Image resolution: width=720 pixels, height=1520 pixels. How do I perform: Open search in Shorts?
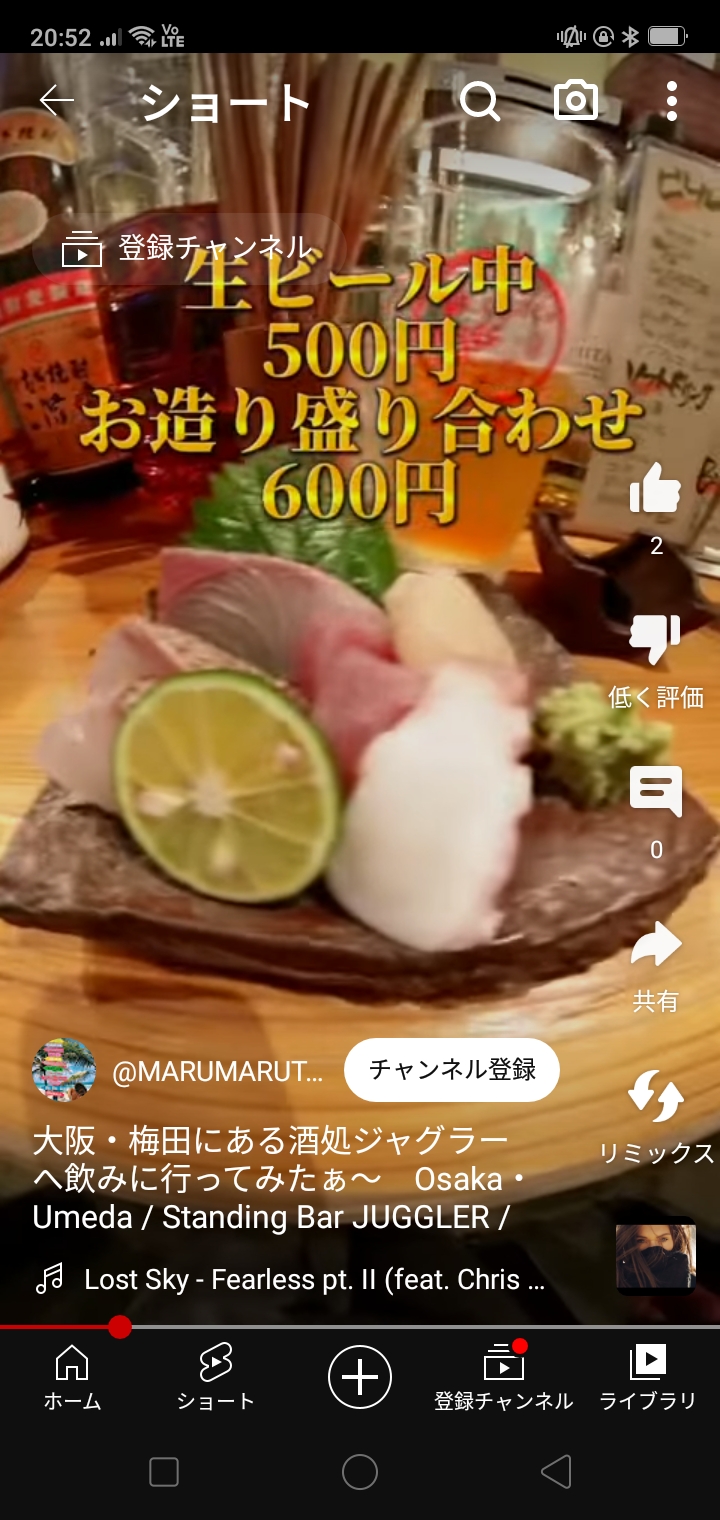click(x=480, y=101)
